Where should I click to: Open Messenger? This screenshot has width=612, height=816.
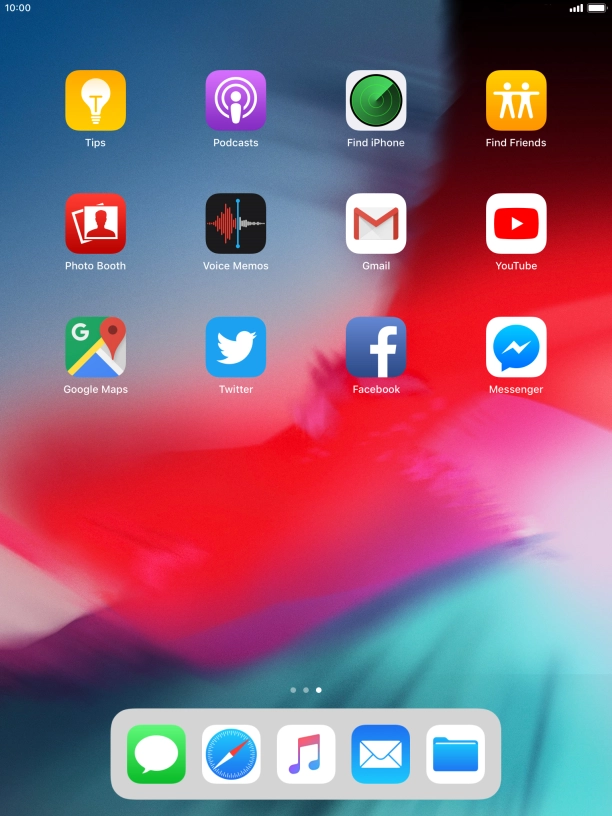[x=516, y=346]
